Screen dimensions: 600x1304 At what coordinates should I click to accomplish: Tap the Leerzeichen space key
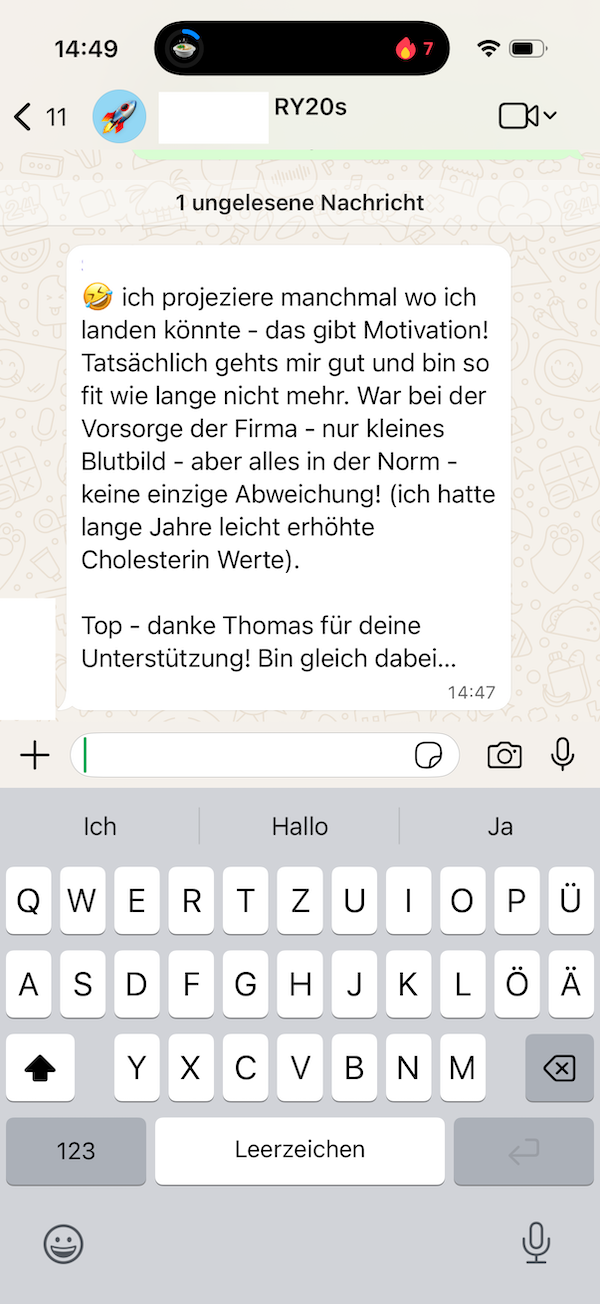[300, 1151]
